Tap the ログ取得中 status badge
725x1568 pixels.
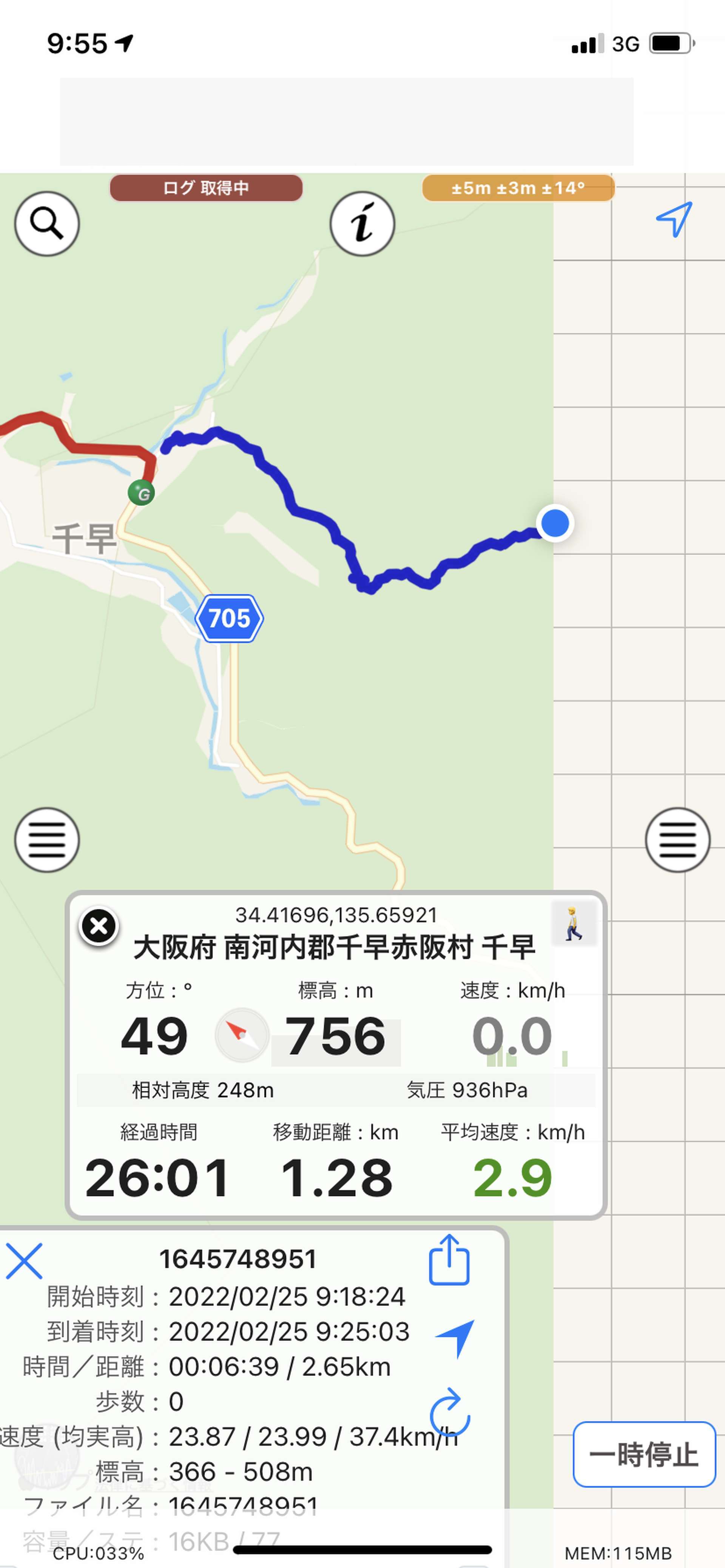click(x=206, y=188)
